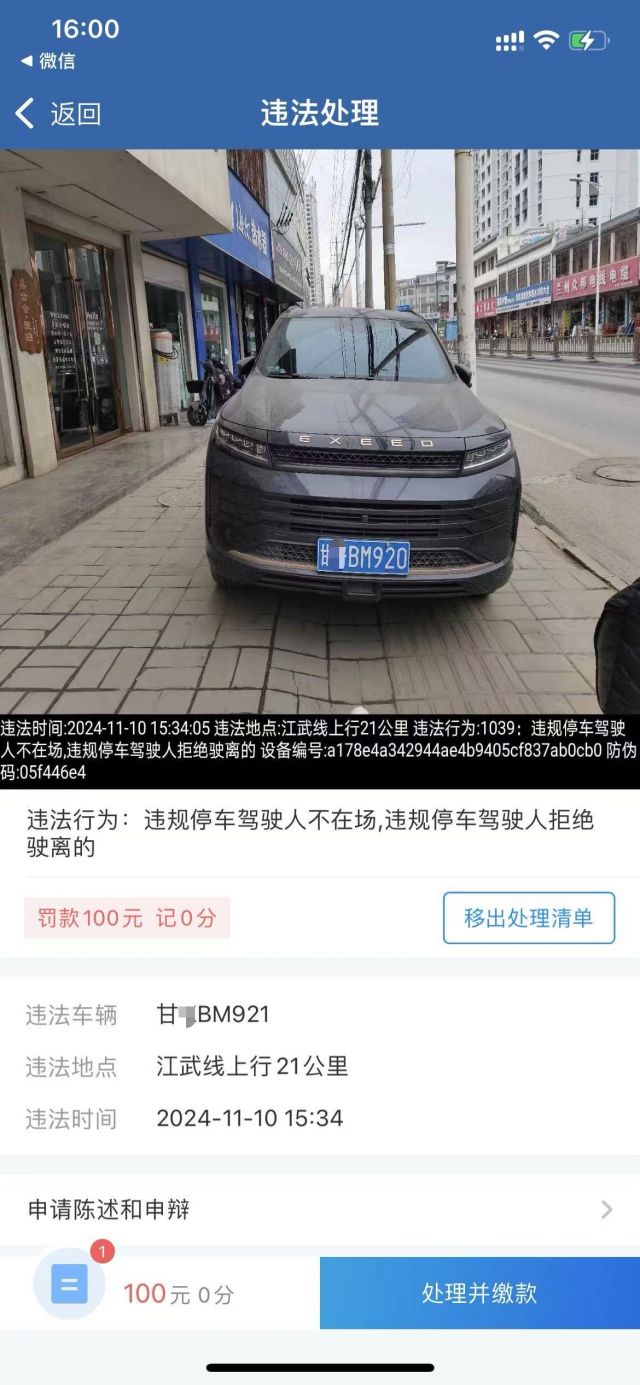Tap 移出处理清单 to remove this violation
The height and width of the screenshot is (1385, 640).
[x=528, y=918]
